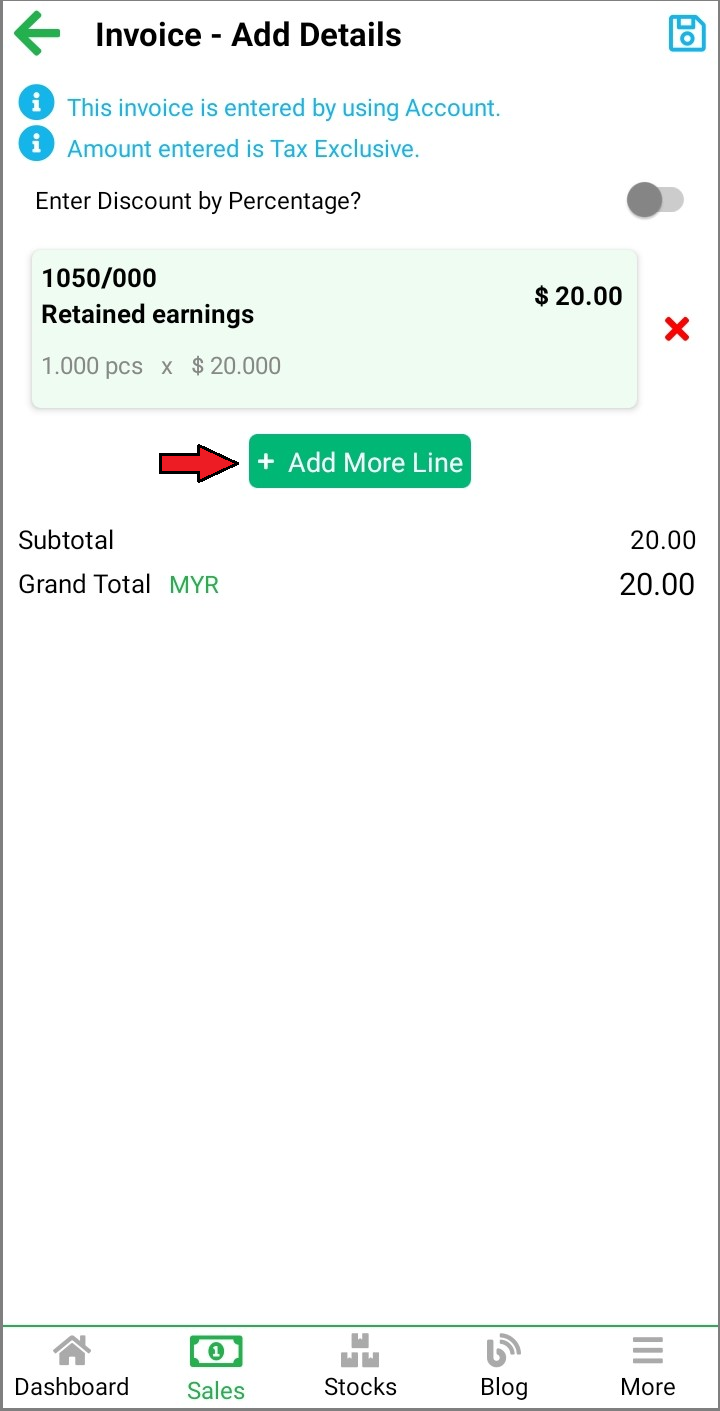
Task: Enable Enter Discount by Percentage switch
Action: 655,200
